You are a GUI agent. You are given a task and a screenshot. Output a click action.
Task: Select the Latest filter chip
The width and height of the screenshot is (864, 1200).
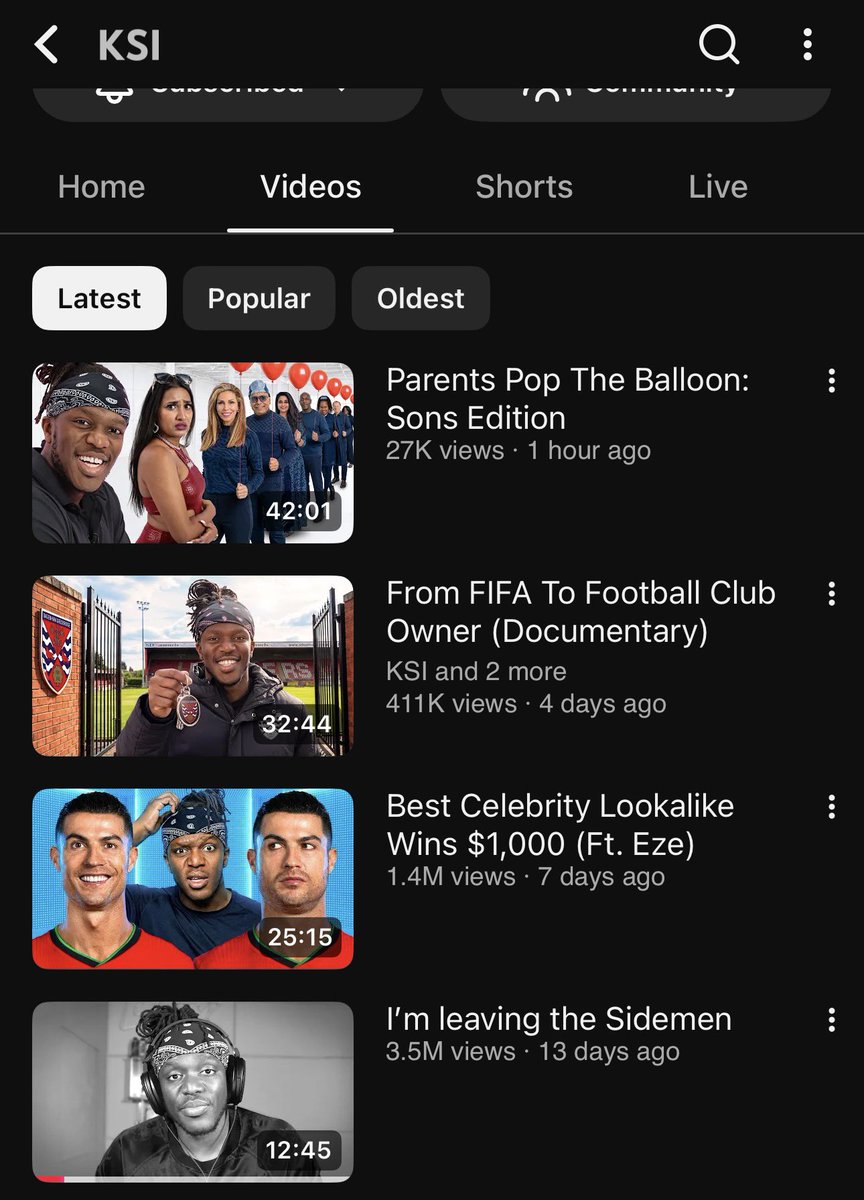pos(99,298)
